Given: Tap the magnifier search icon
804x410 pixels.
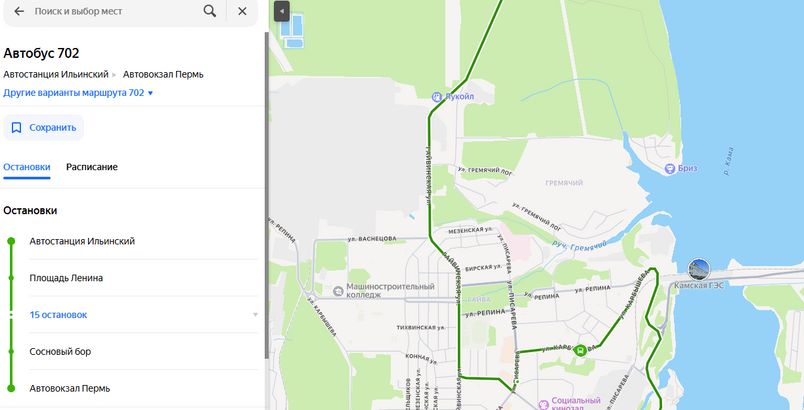Looking at the screenshot, I should [x=210, y=11].
